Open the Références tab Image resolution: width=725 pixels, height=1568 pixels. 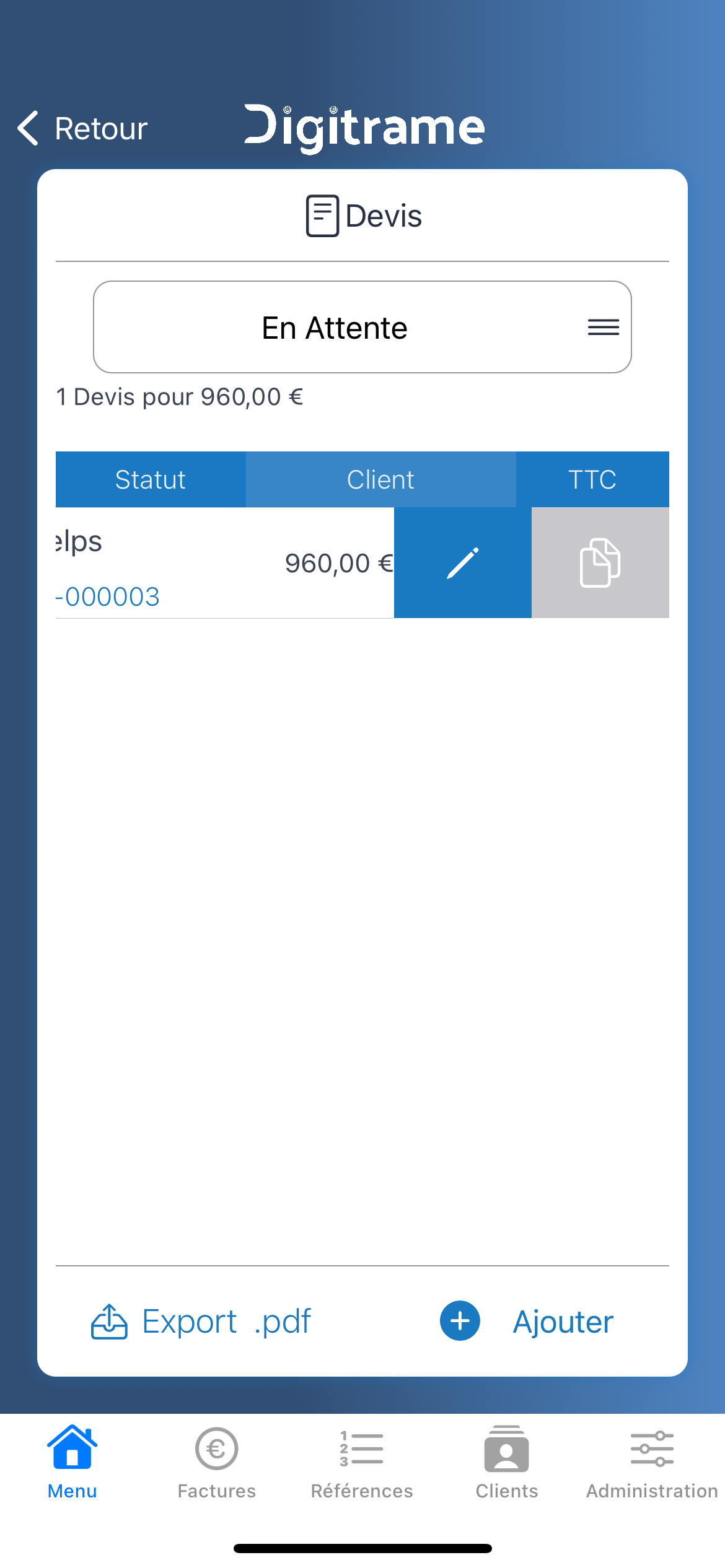[x=362, y=1463]
